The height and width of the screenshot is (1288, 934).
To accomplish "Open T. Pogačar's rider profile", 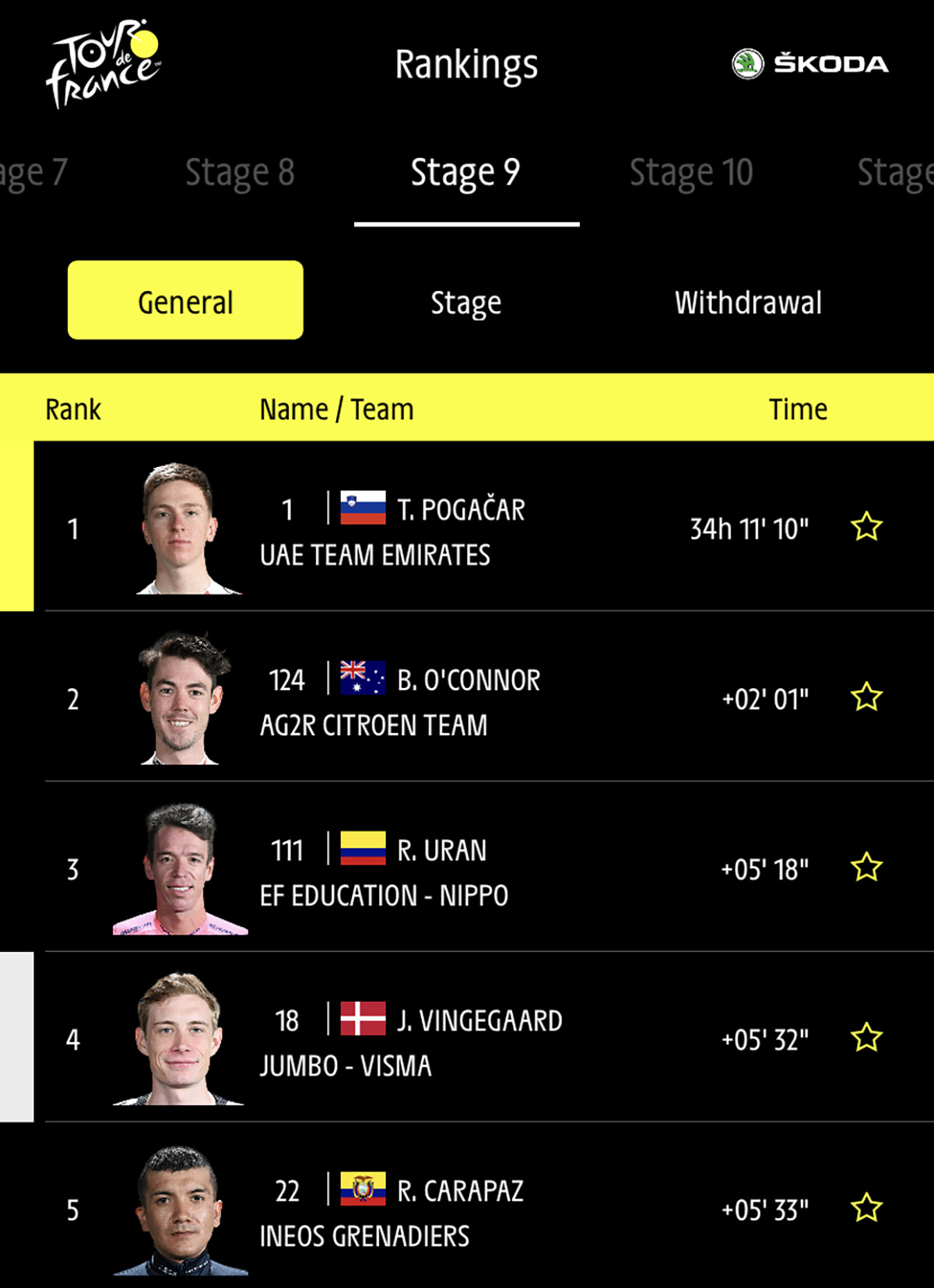I will [461, 511].
